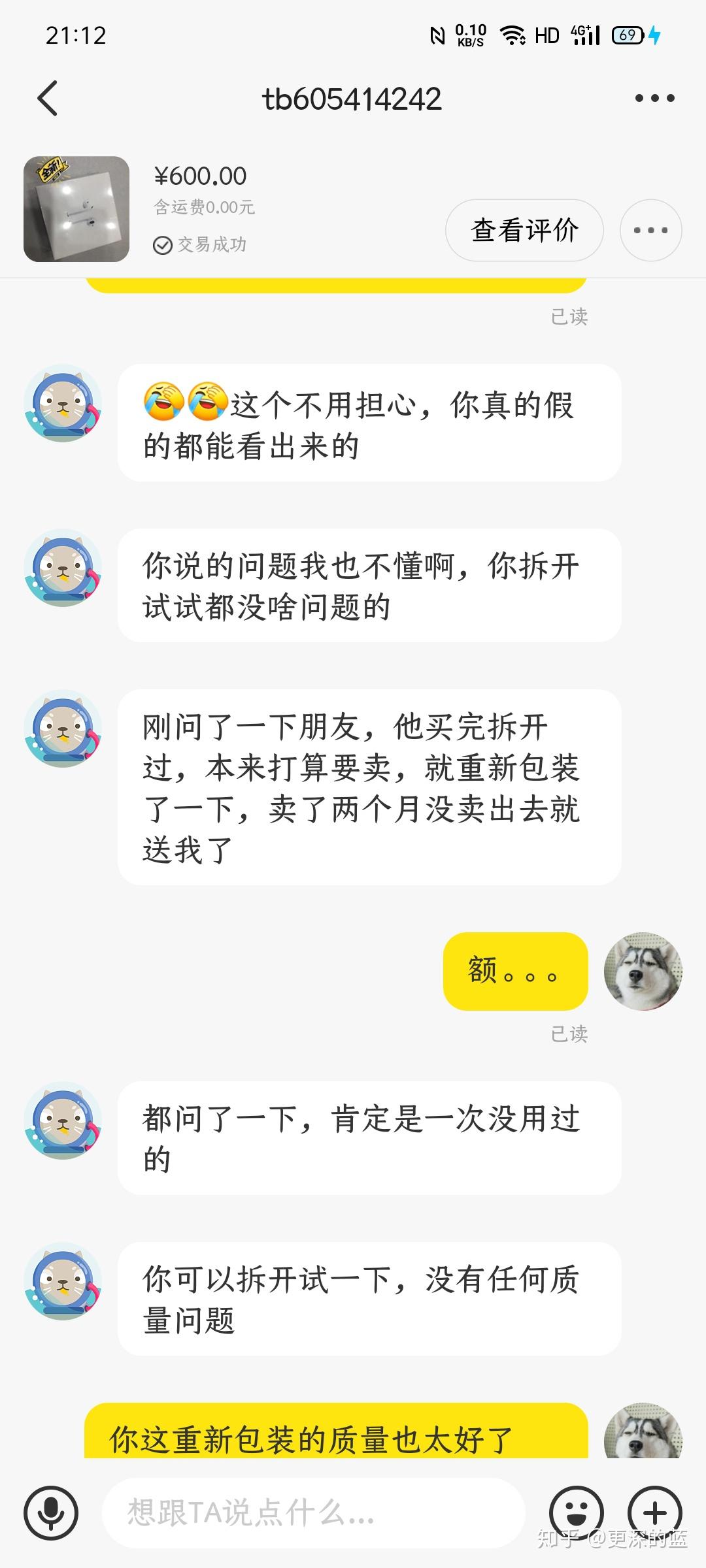Open your own husky avatar profile
This screenshot has height=1568, width=706.
tap(643, 972)
